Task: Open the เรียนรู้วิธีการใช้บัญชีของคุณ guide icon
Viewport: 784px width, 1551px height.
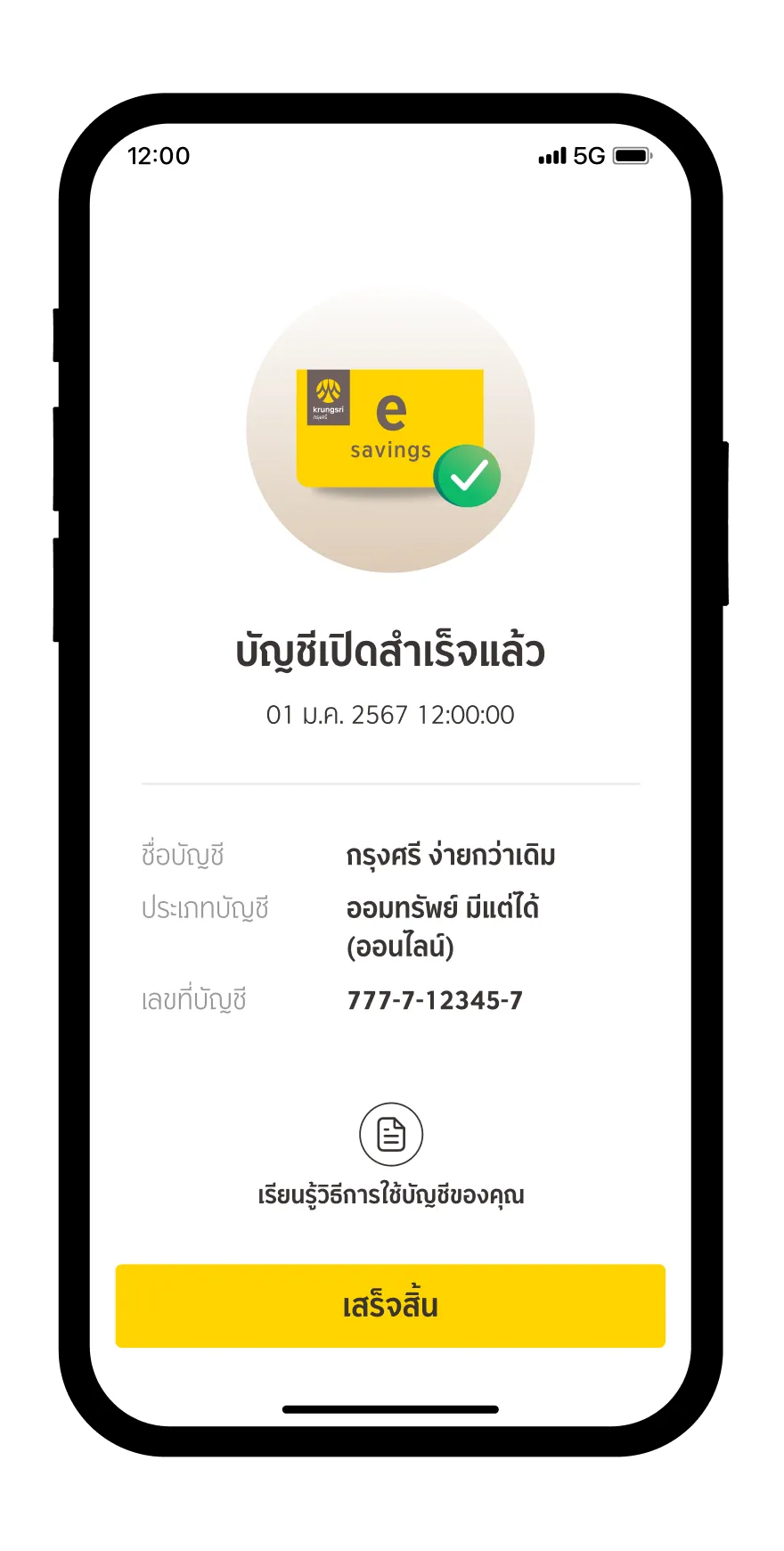Action: point(391,1135)
